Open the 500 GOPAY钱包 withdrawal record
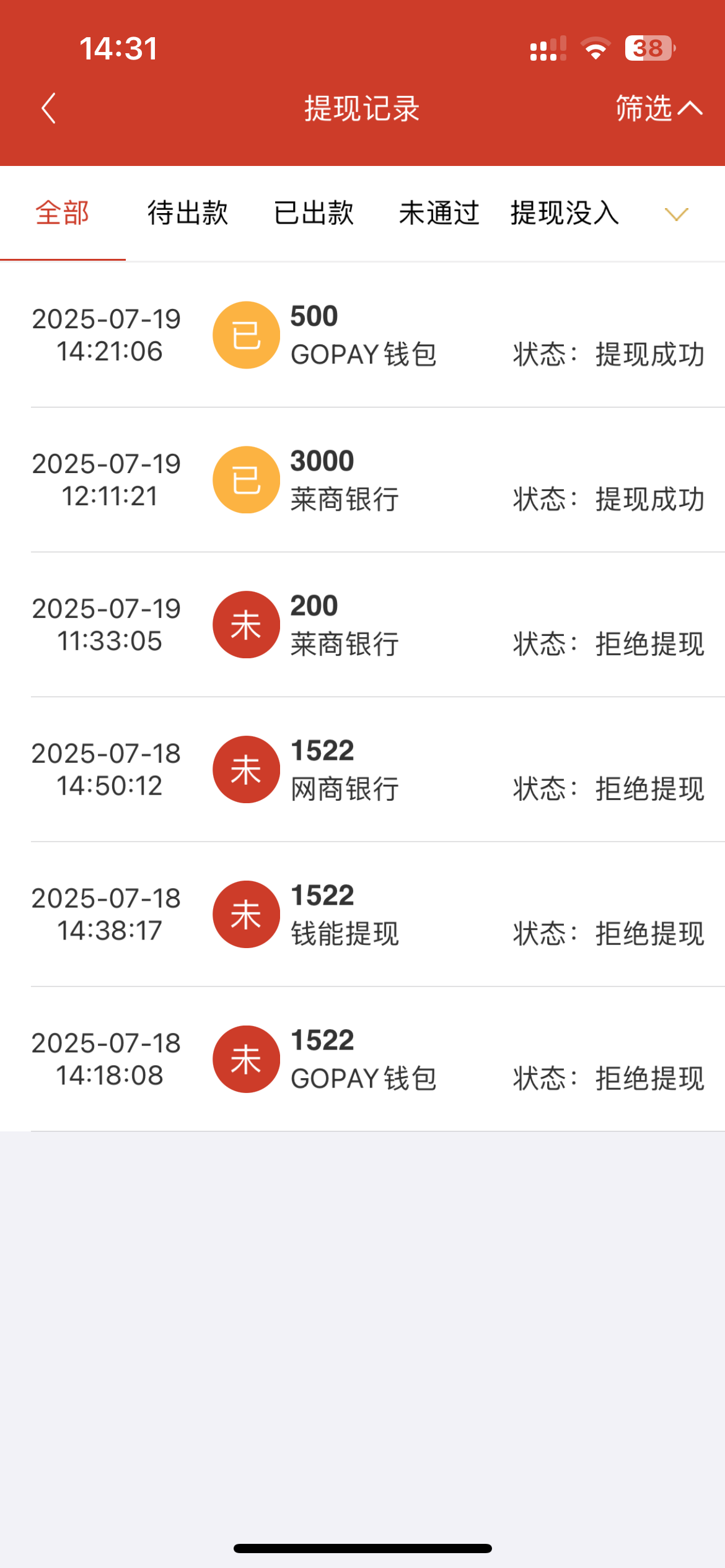The width and height of the screenshot is (725, 1568). pyautogui.click(x=372, y=335)
